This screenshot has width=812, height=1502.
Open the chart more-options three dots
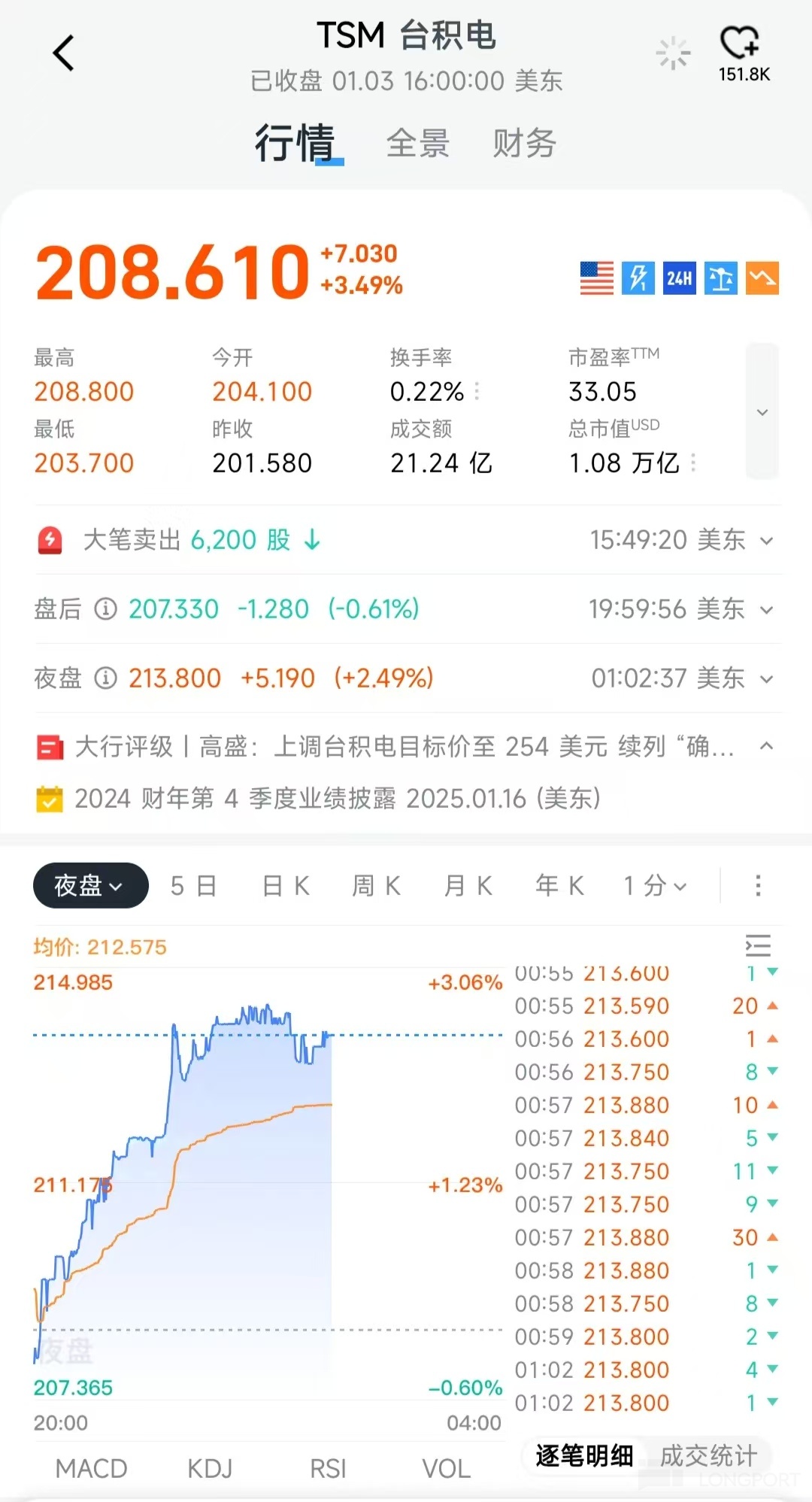[x=758, y=885]
